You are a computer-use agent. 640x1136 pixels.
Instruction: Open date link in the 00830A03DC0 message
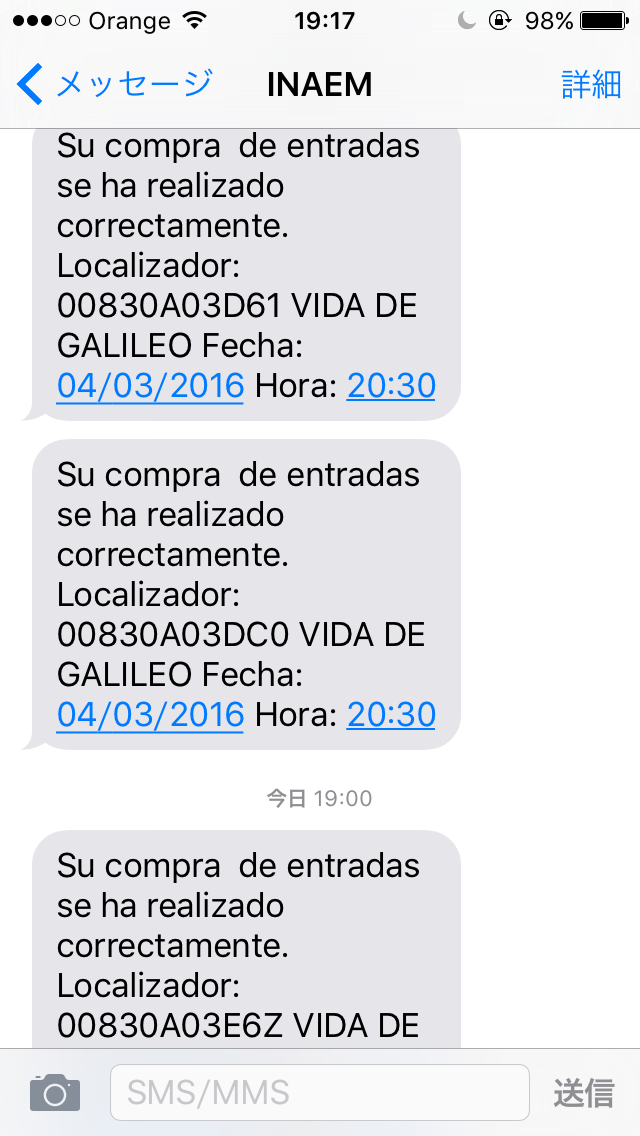(150, 714)
